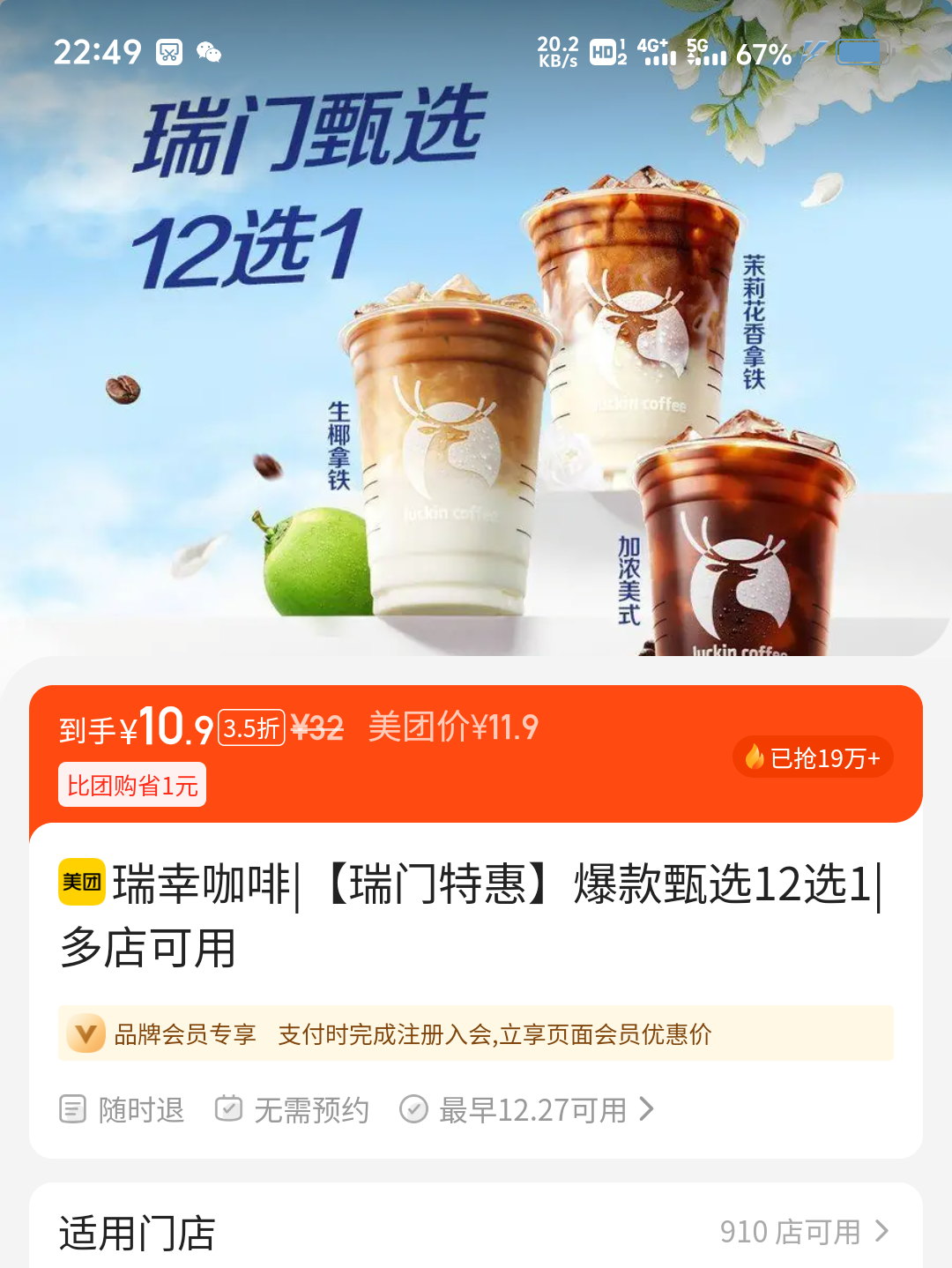Screen dimensions: 952x1268
Task: Click the 已抢19万+ sales badge
Action: [813, 757]
